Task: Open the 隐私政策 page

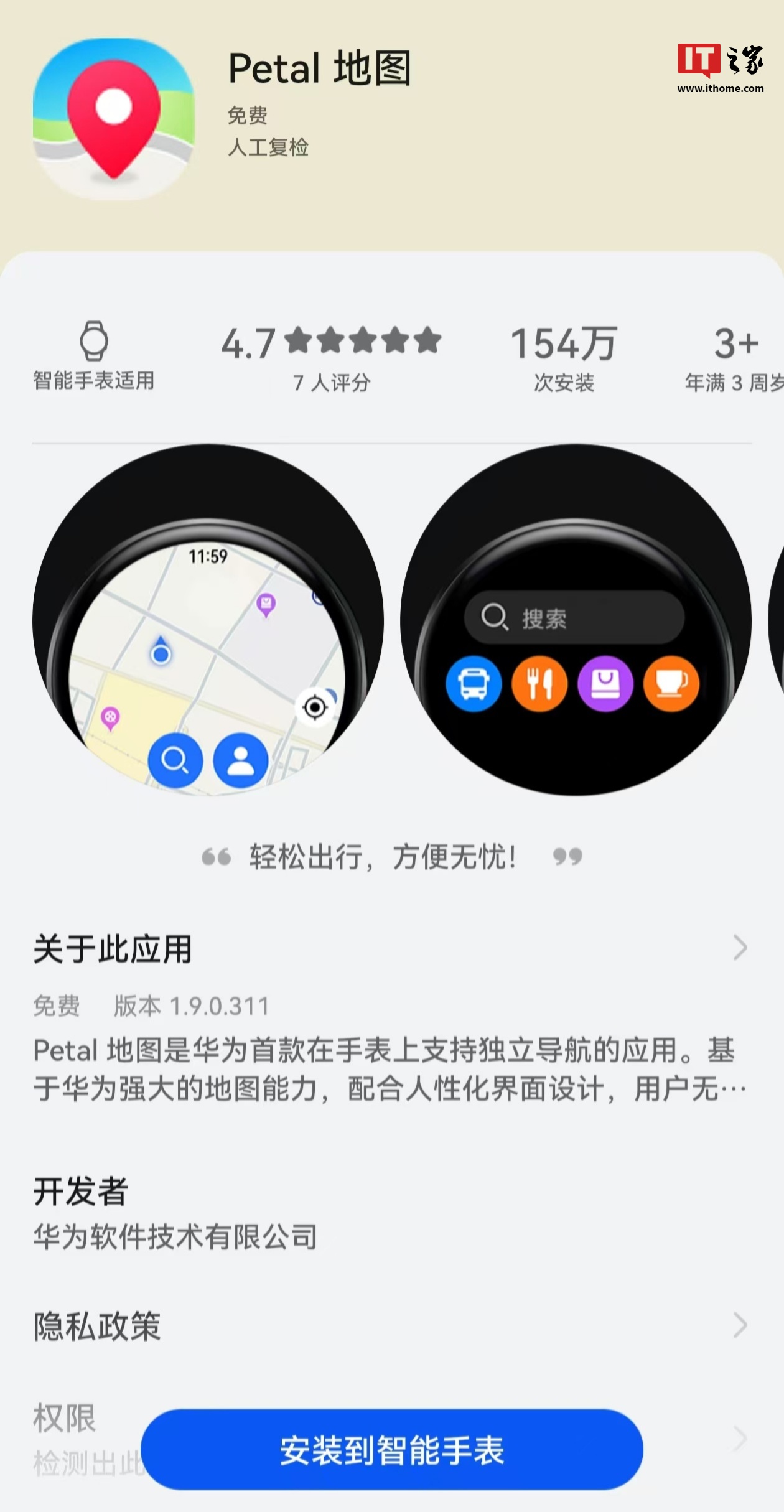Action: (x=739, y=1325)
